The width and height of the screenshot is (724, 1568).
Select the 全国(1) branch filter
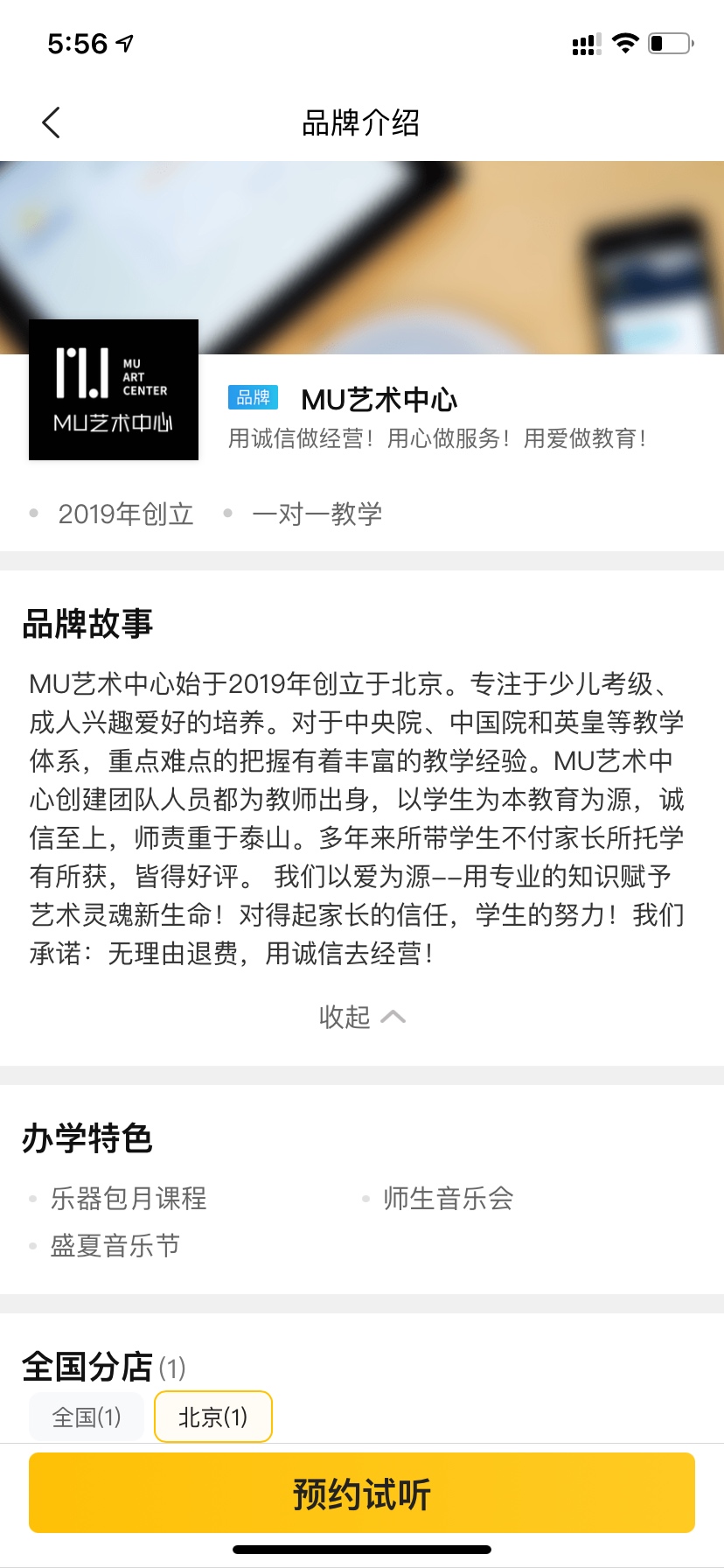click(87, 1417)
